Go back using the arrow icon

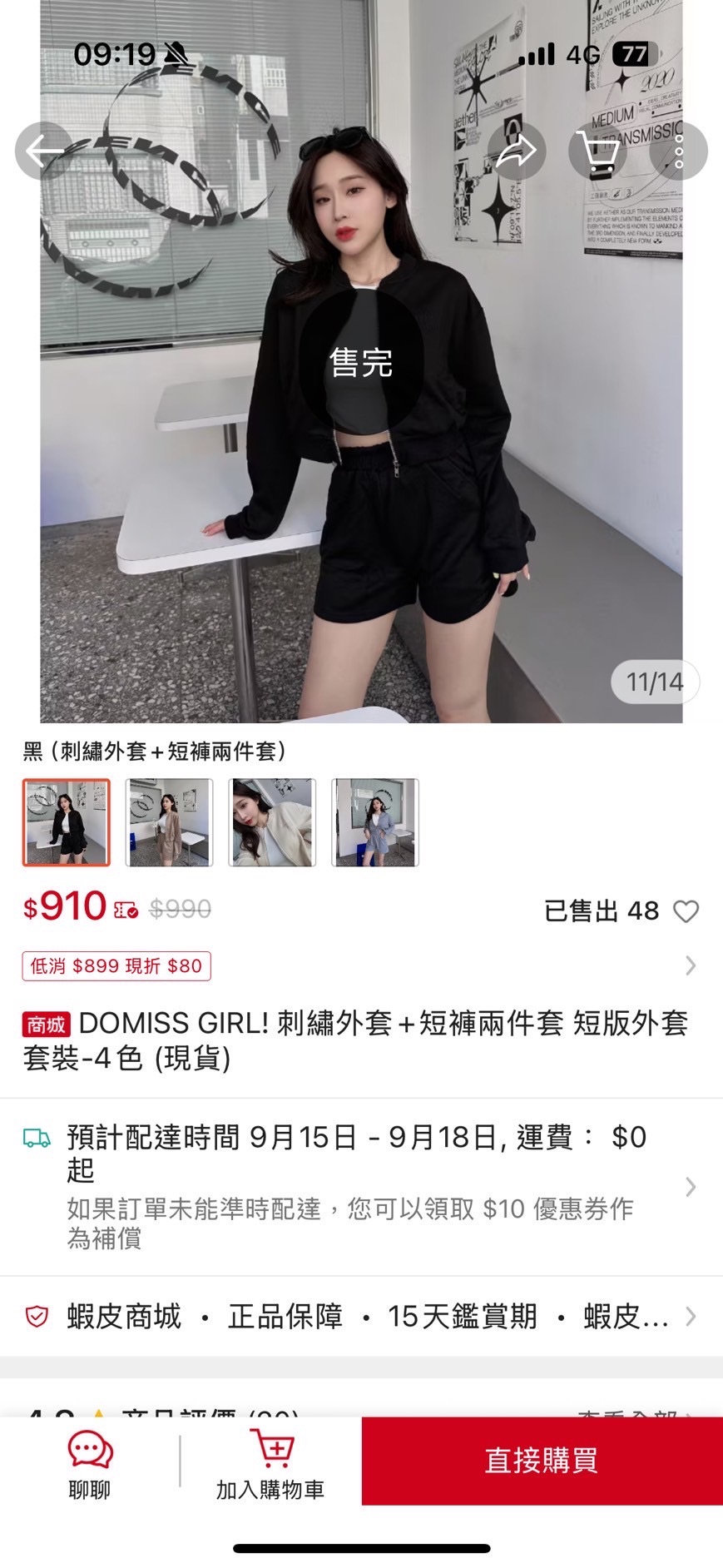tap(43, 151)
